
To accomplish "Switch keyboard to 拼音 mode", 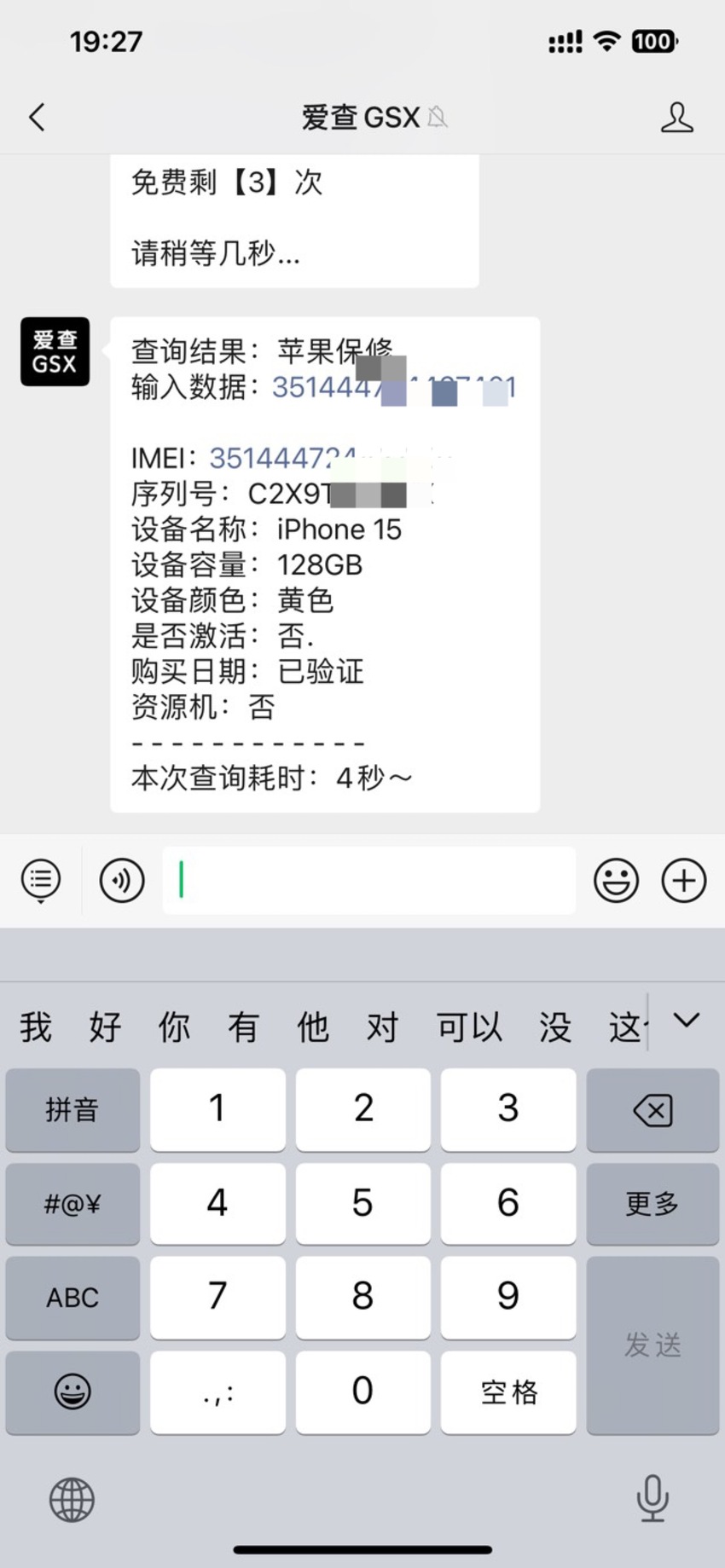I will tap(72, 1109).
